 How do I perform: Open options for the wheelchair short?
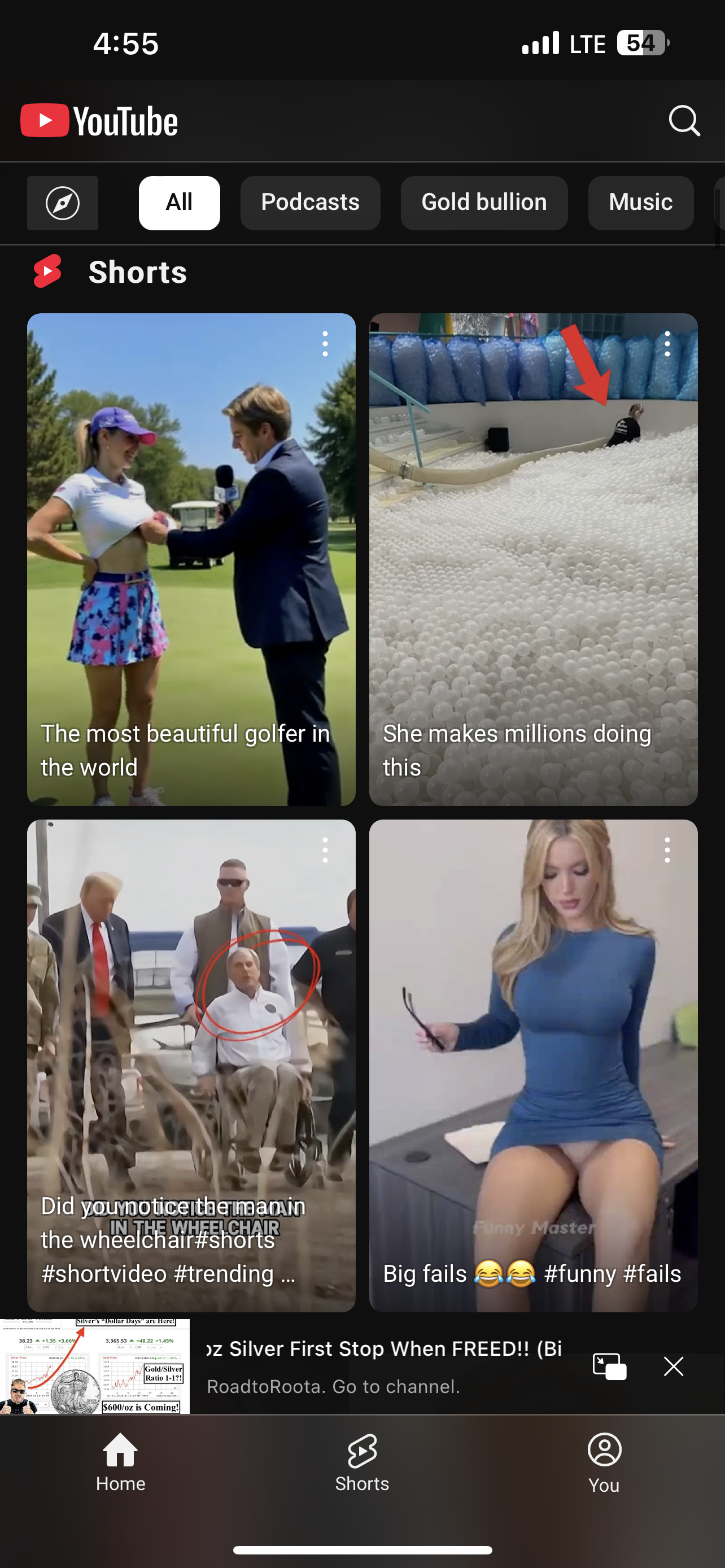[325, 849]
